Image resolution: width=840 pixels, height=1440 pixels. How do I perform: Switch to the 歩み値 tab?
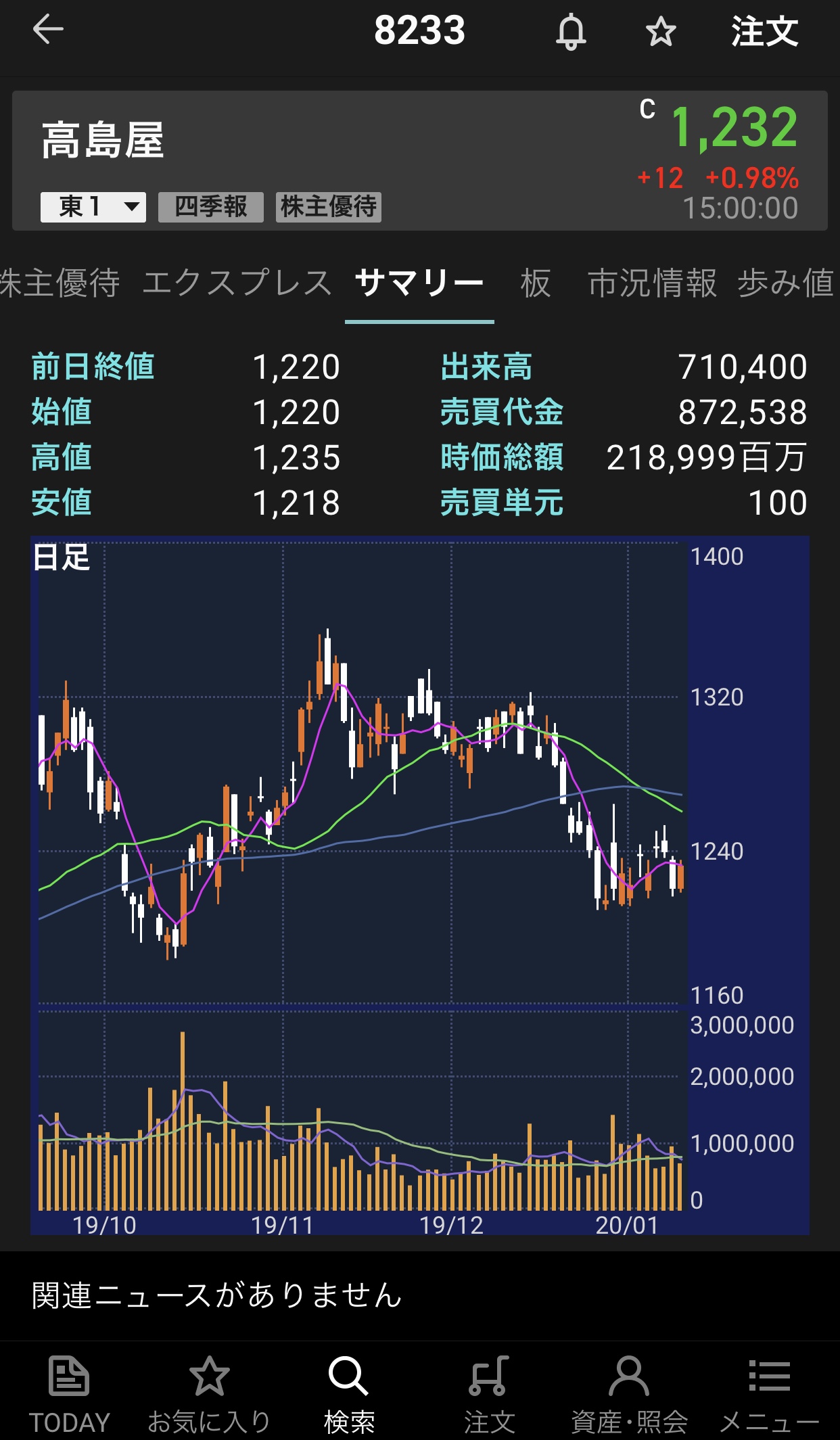tap(786, 283)
